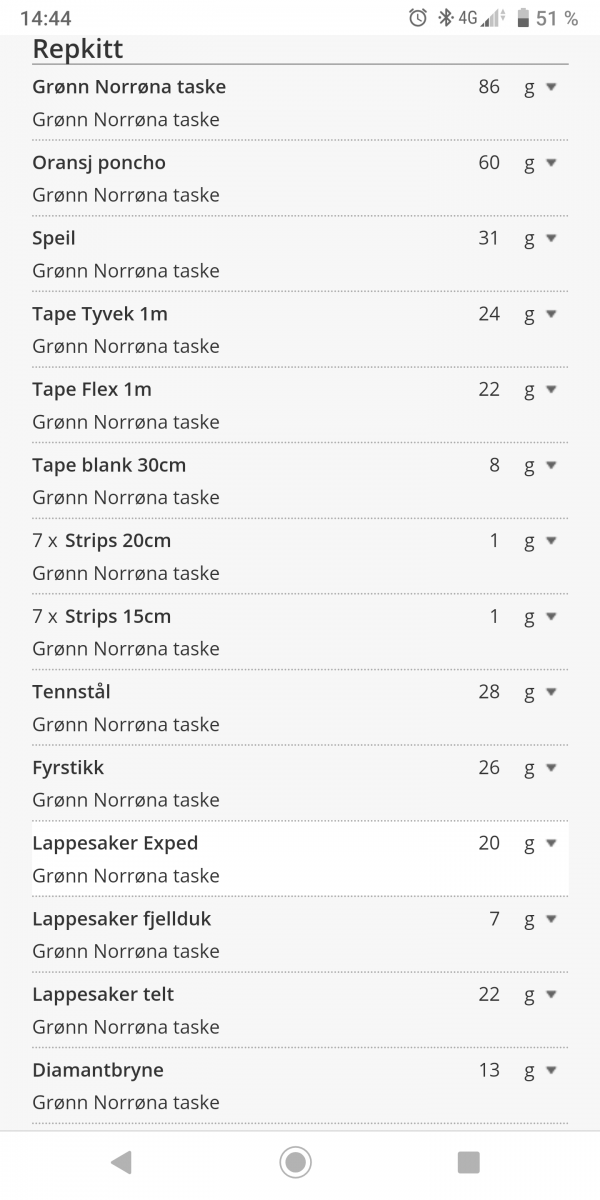This screenshot has height=1200, width=600.
Task: Open the unit dropdown for Lappesaker telt
Action: pos(541,995)
